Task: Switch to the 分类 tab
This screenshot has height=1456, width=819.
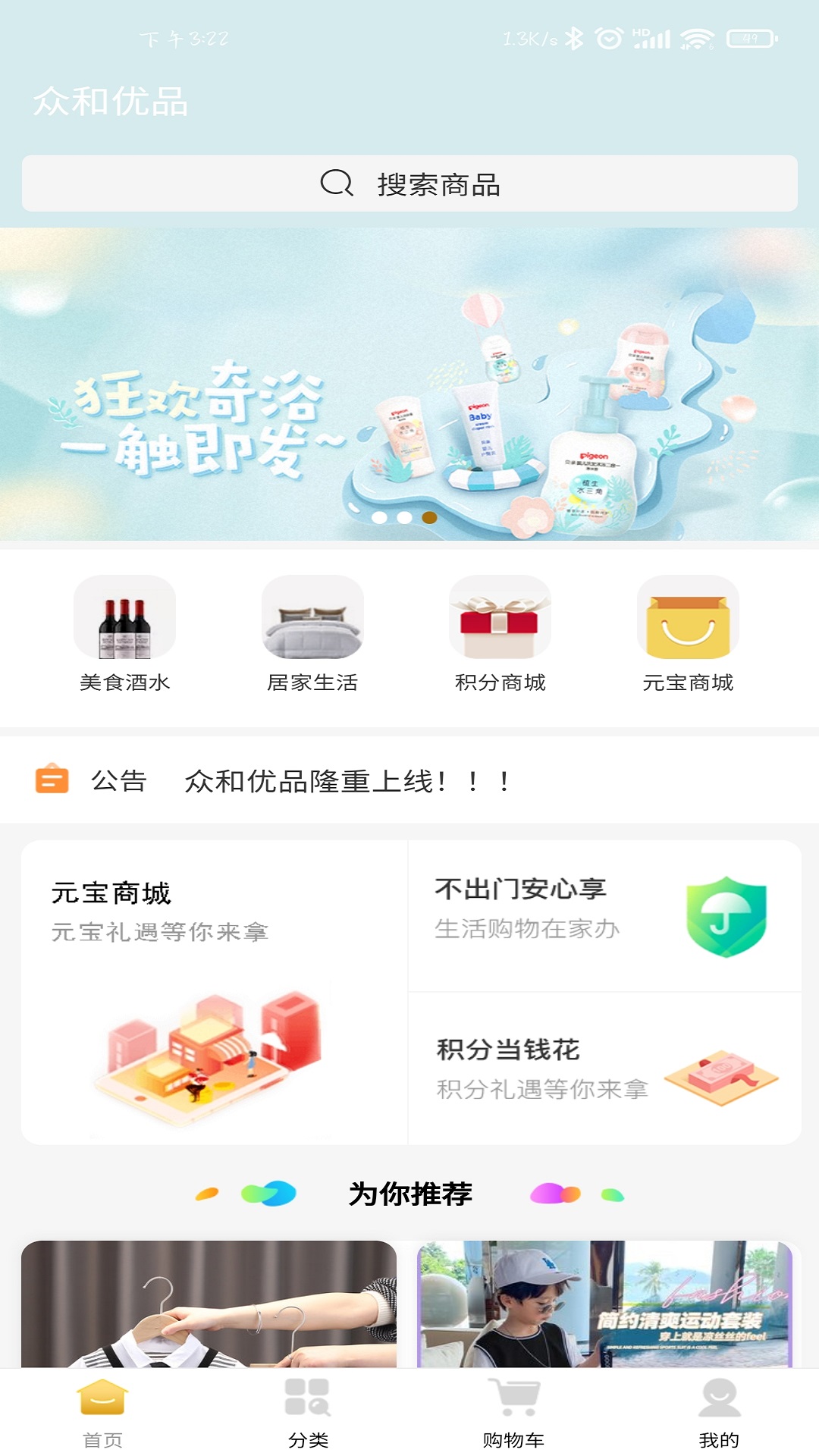Action: (308, 1412)
